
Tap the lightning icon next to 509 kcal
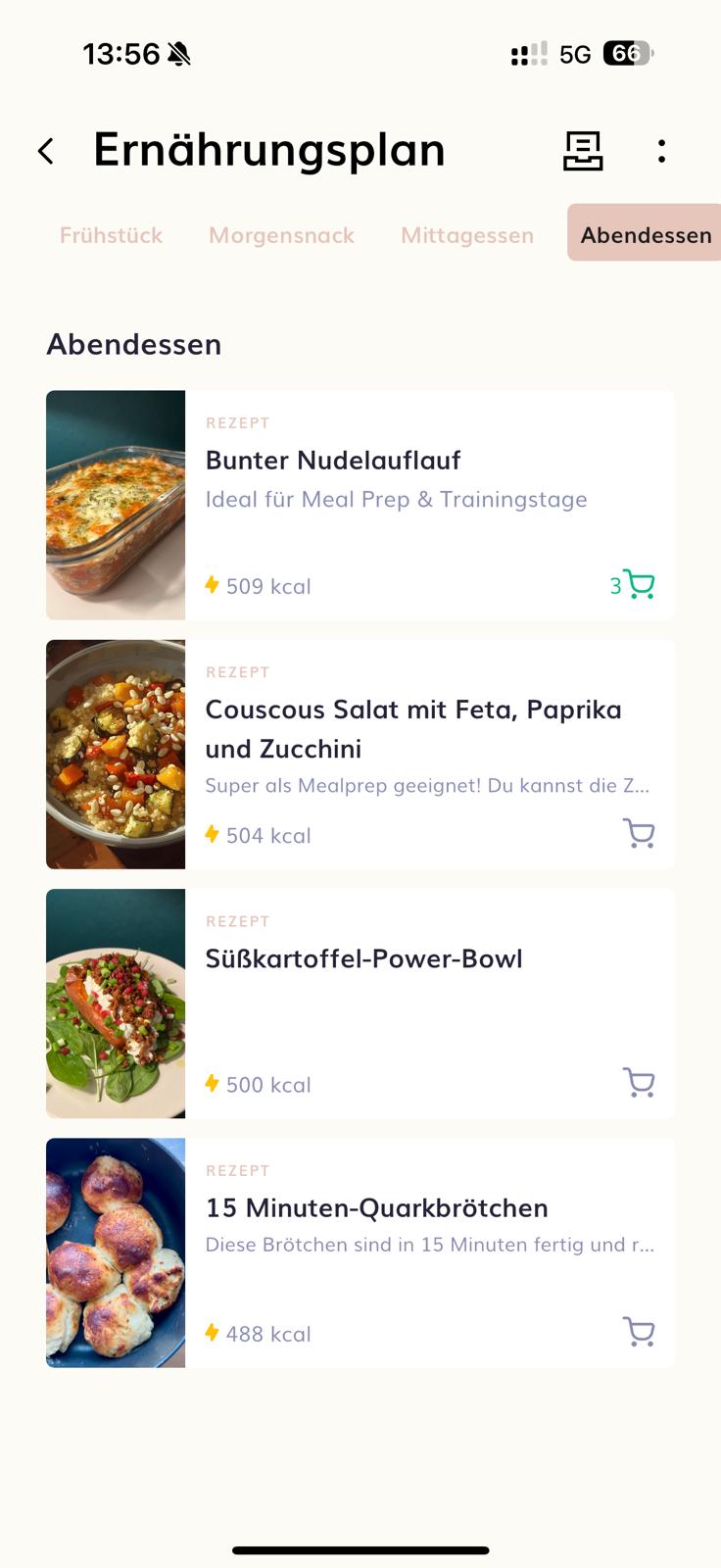pos(213,584)
